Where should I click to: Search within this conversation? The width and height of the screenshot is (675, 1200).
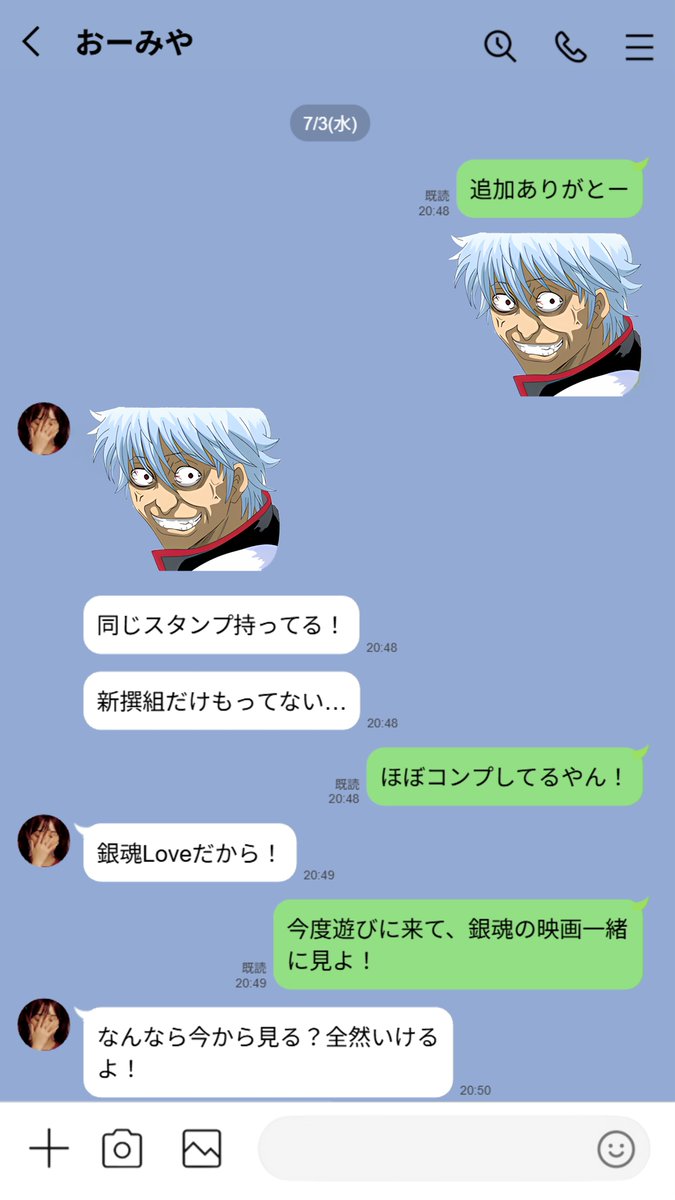tap(499, 46)
